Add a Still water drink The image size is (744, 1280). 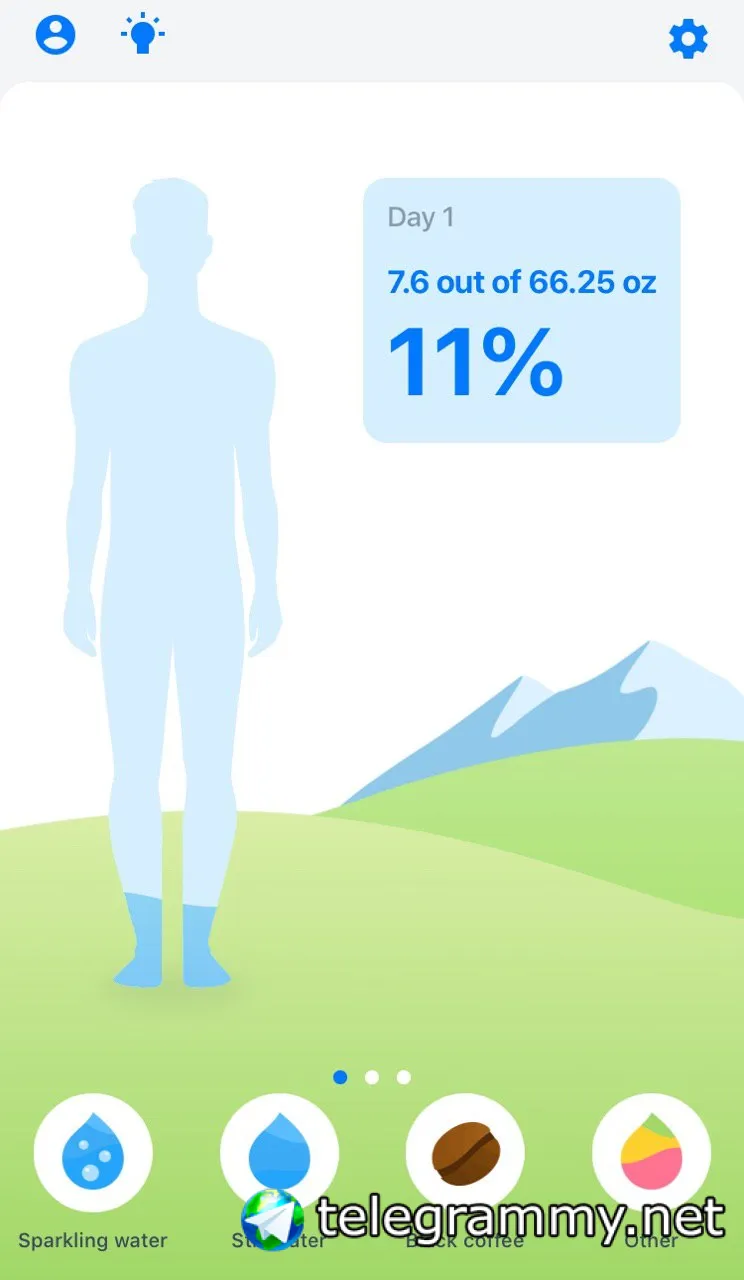279,1153
